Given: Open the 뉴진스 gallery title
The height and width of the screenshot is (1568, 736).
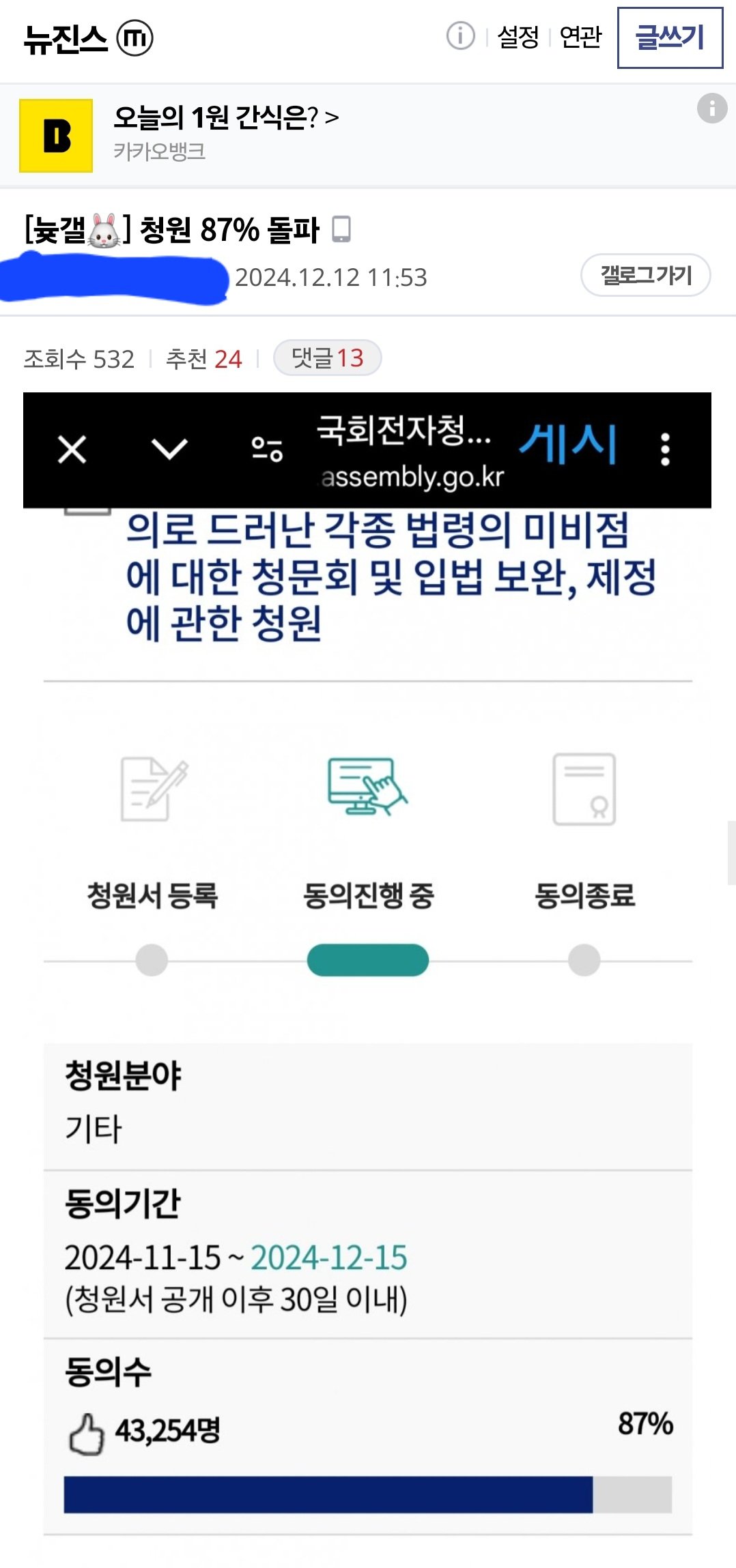Looking at the screenshot, I should [66, 38].
